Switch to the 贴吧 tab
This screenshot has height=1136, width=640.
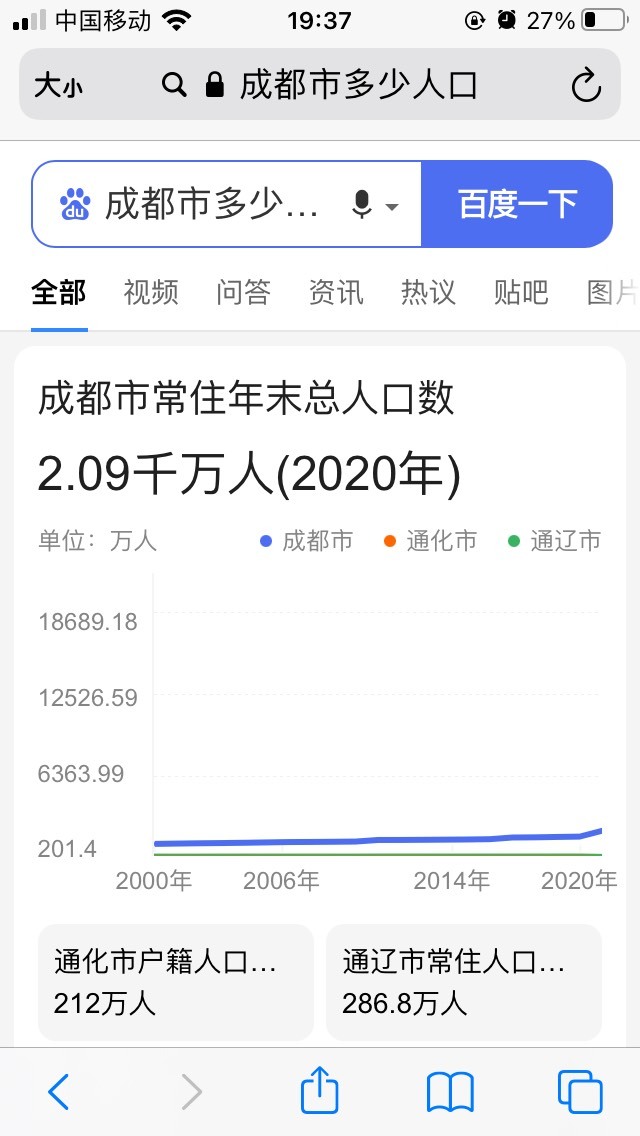(521, 293)
